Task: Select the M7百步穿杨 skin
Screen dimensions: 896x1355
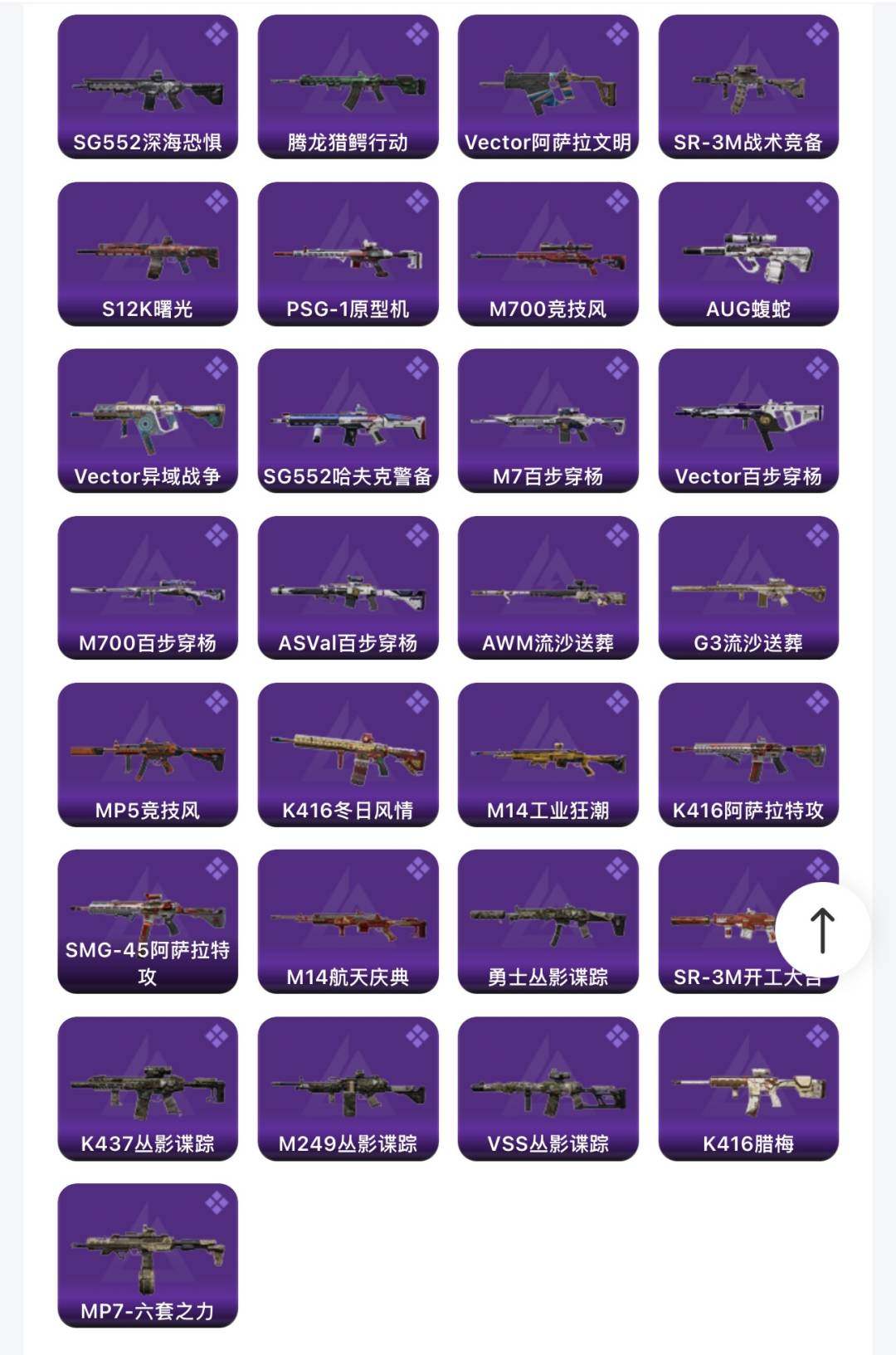Action: tap(548, 421)
